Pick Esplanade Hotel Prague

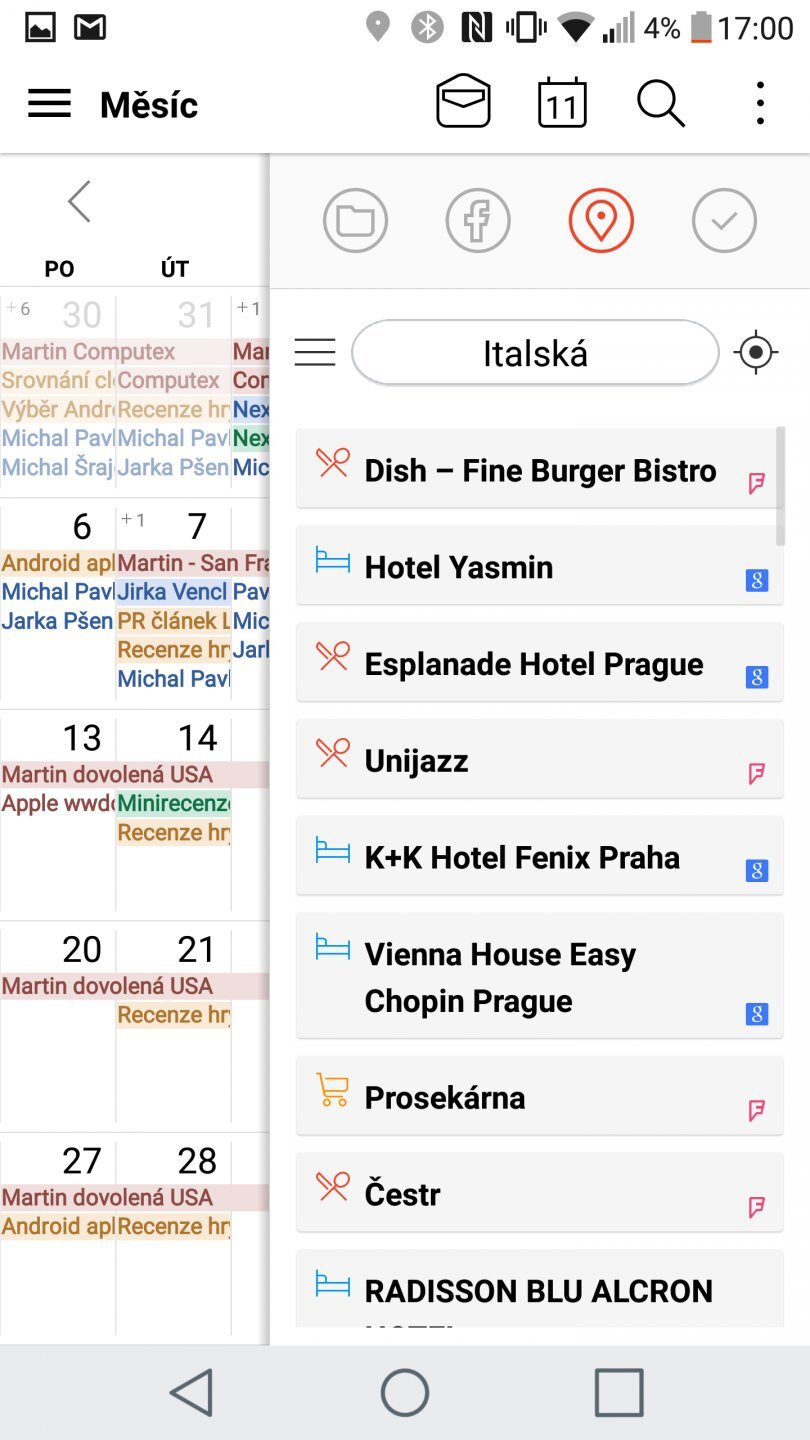[x=539, y=664]
